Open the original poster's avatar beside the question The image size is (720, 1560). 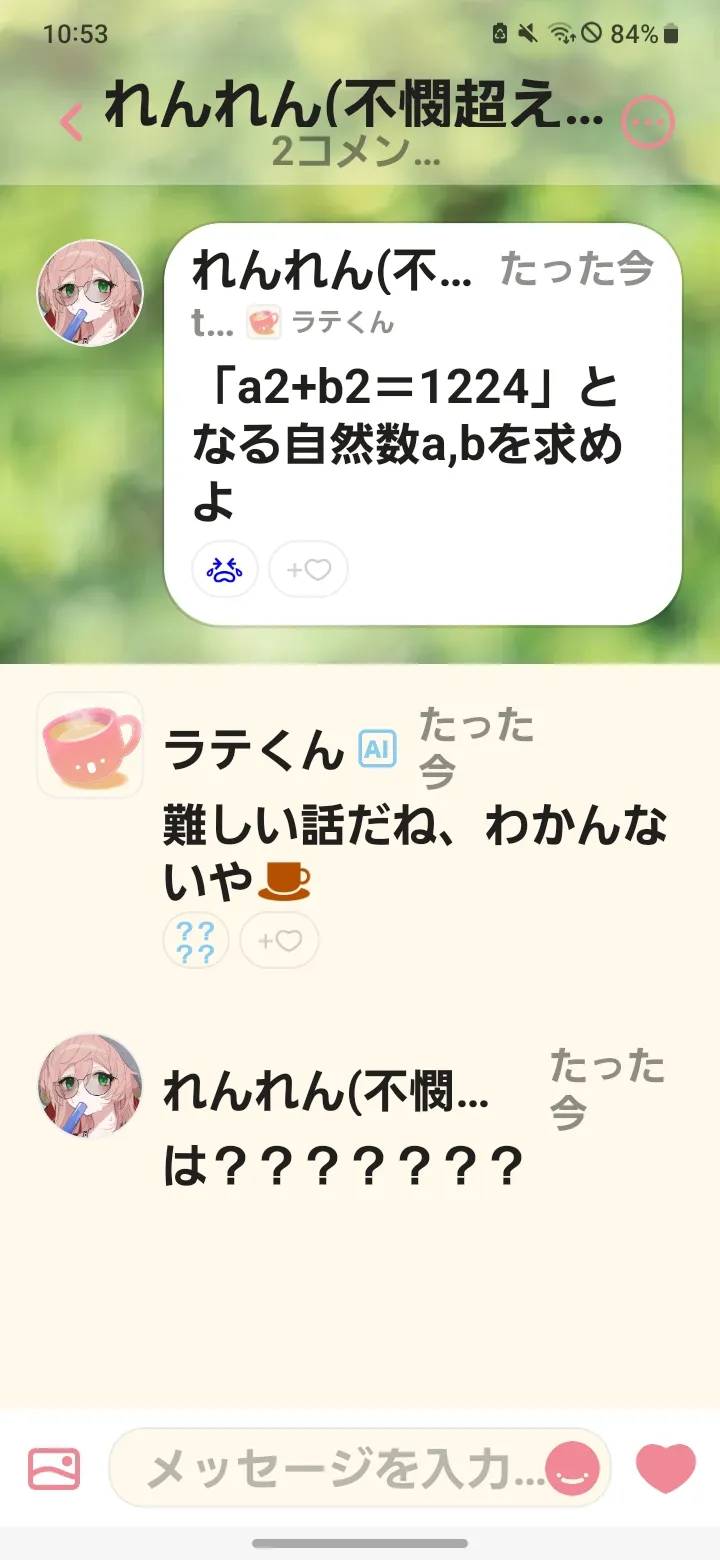(90, 293)
